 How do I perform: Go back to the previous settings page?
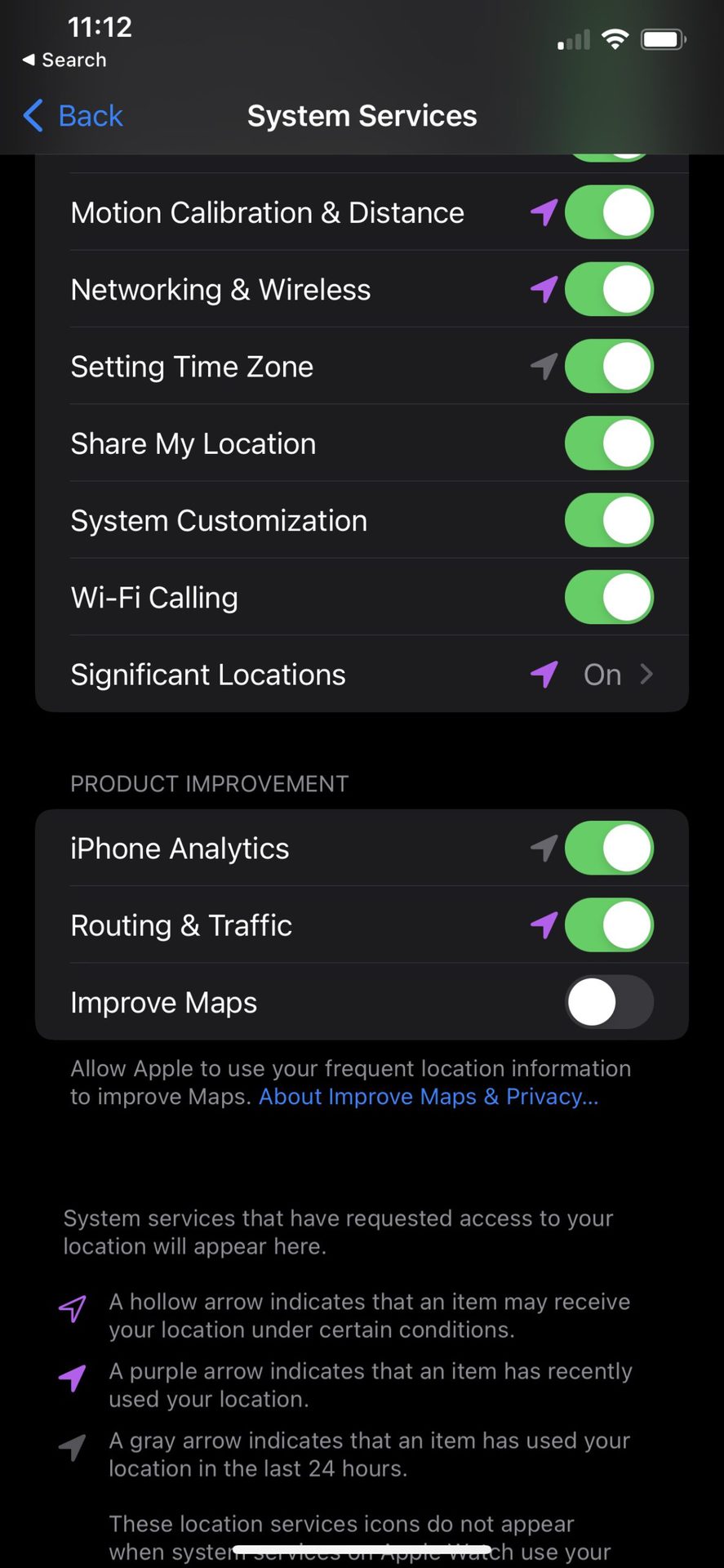[73, 116]
